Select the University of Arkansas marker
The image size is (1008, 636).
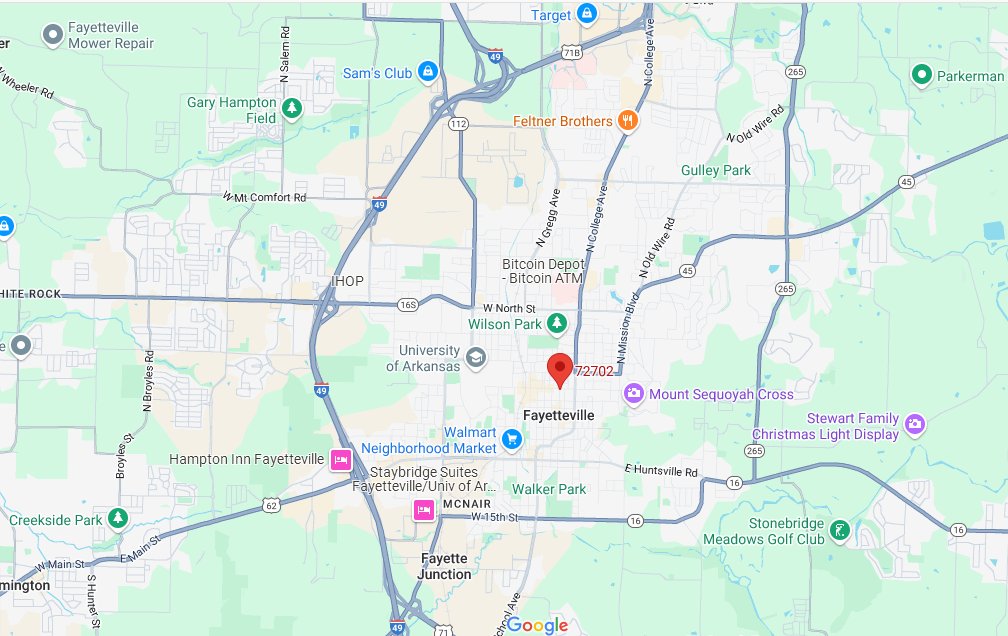click(x=477, y=357)
